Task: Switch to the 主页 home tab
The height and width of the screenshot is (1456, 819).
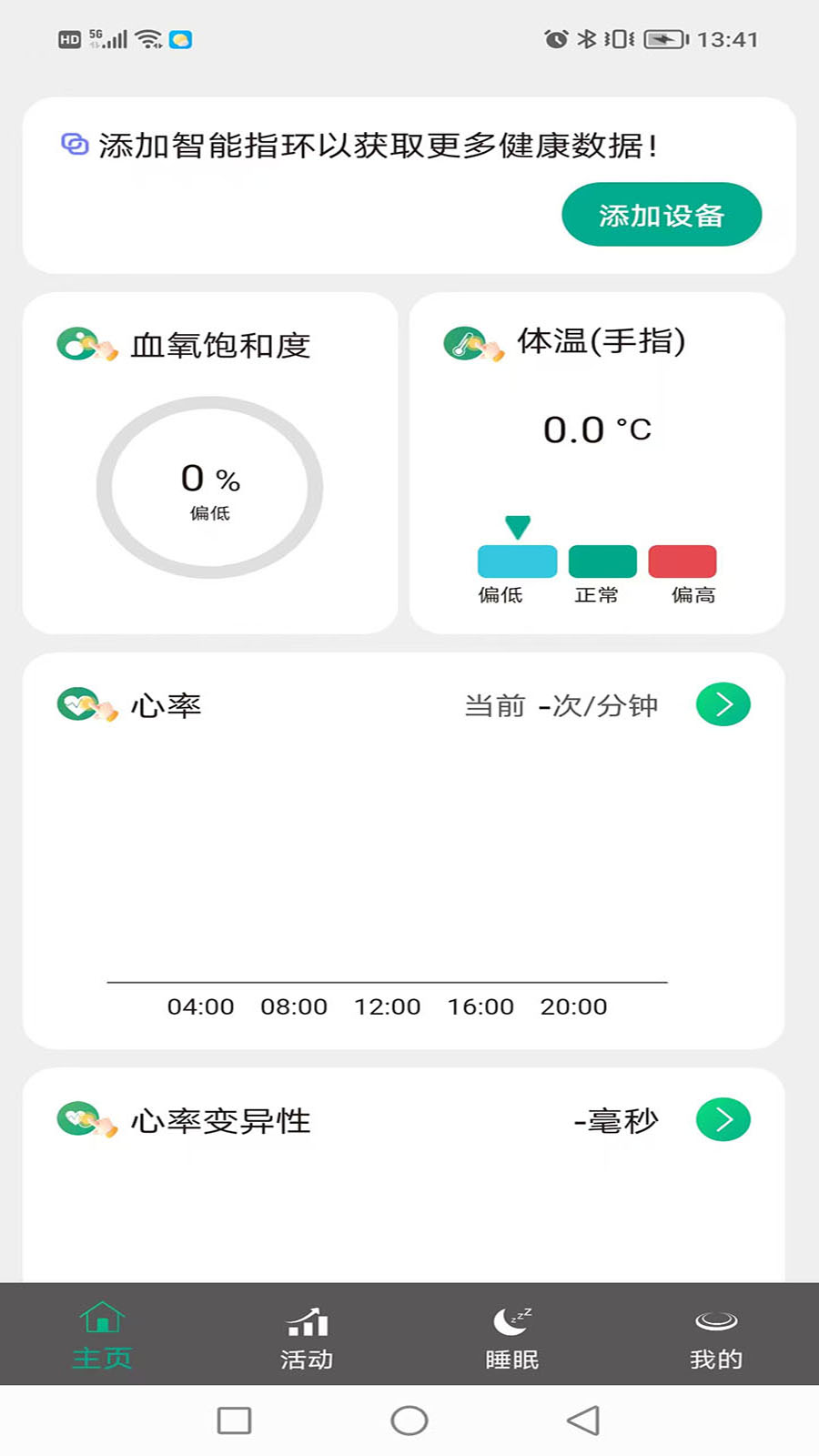Action: (x=102, y=1333)
